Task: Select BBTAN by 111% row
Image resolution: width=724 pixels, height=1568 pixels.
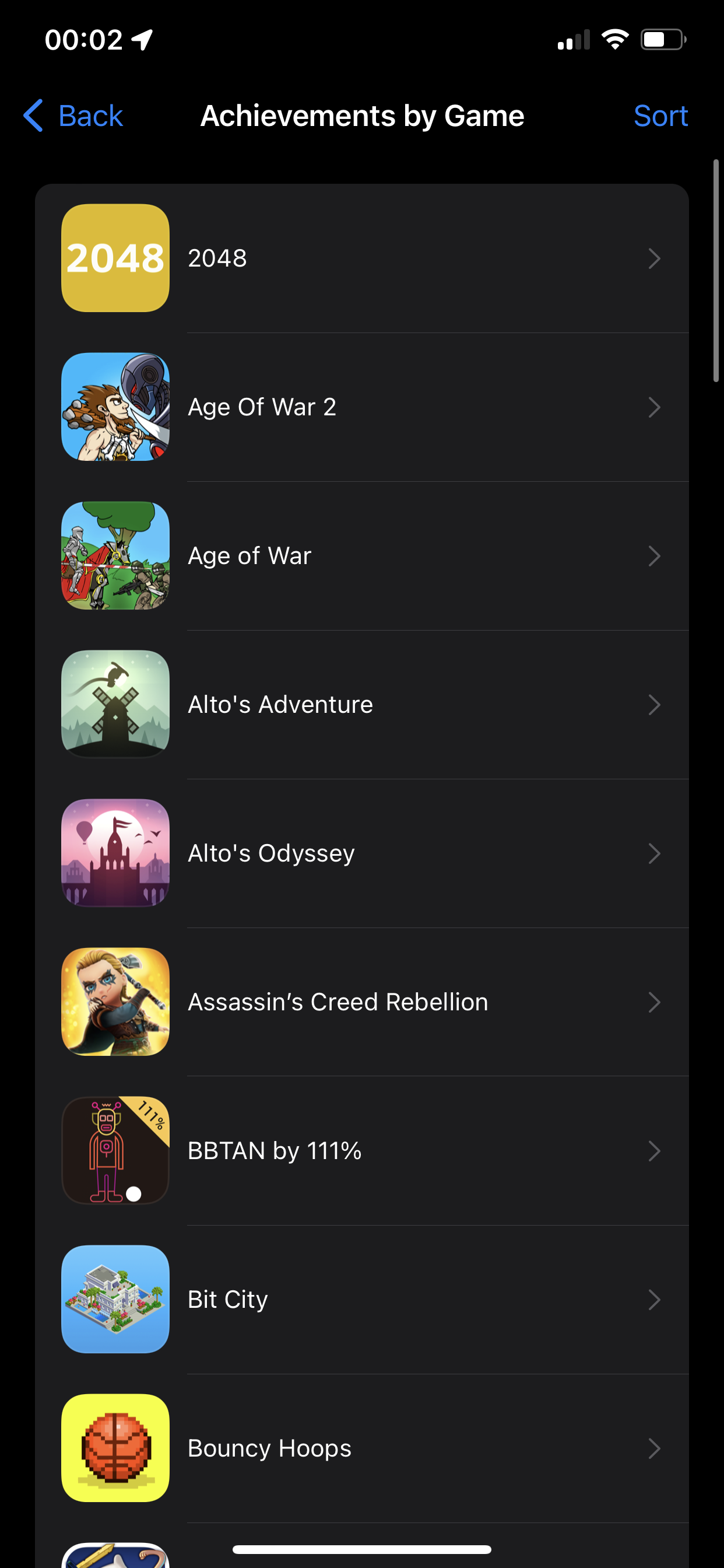Action: click(361, 1150)
